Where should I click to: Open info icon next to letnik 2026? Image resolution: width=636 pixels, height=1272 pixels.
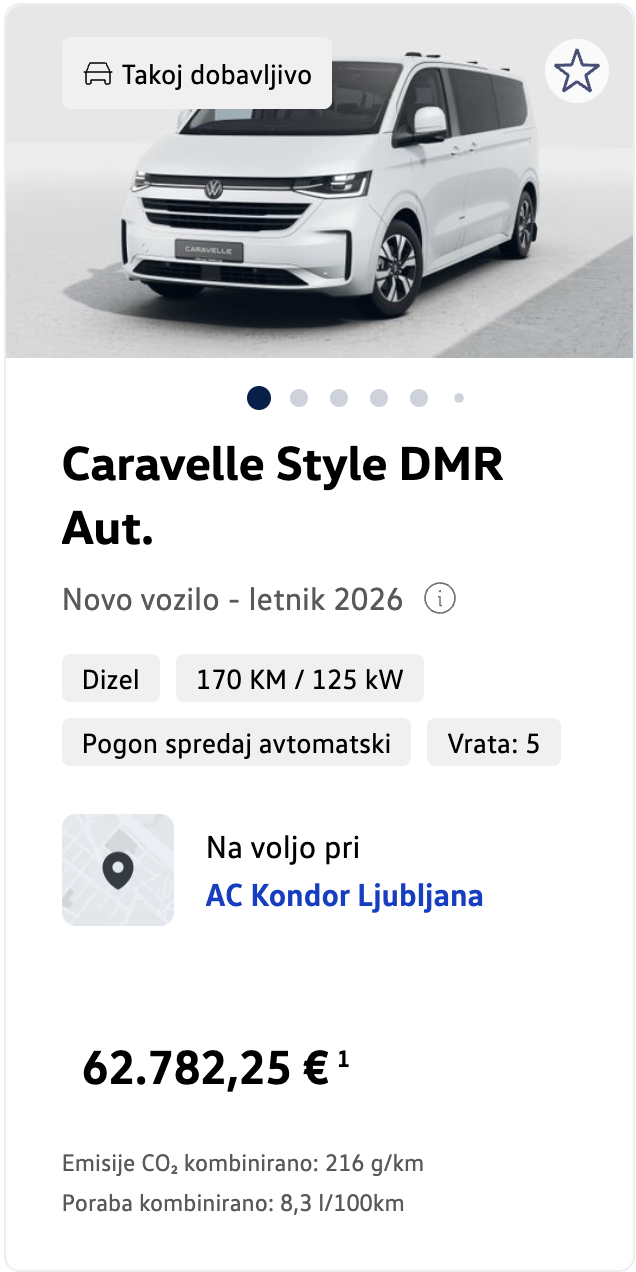pos(440,599)
